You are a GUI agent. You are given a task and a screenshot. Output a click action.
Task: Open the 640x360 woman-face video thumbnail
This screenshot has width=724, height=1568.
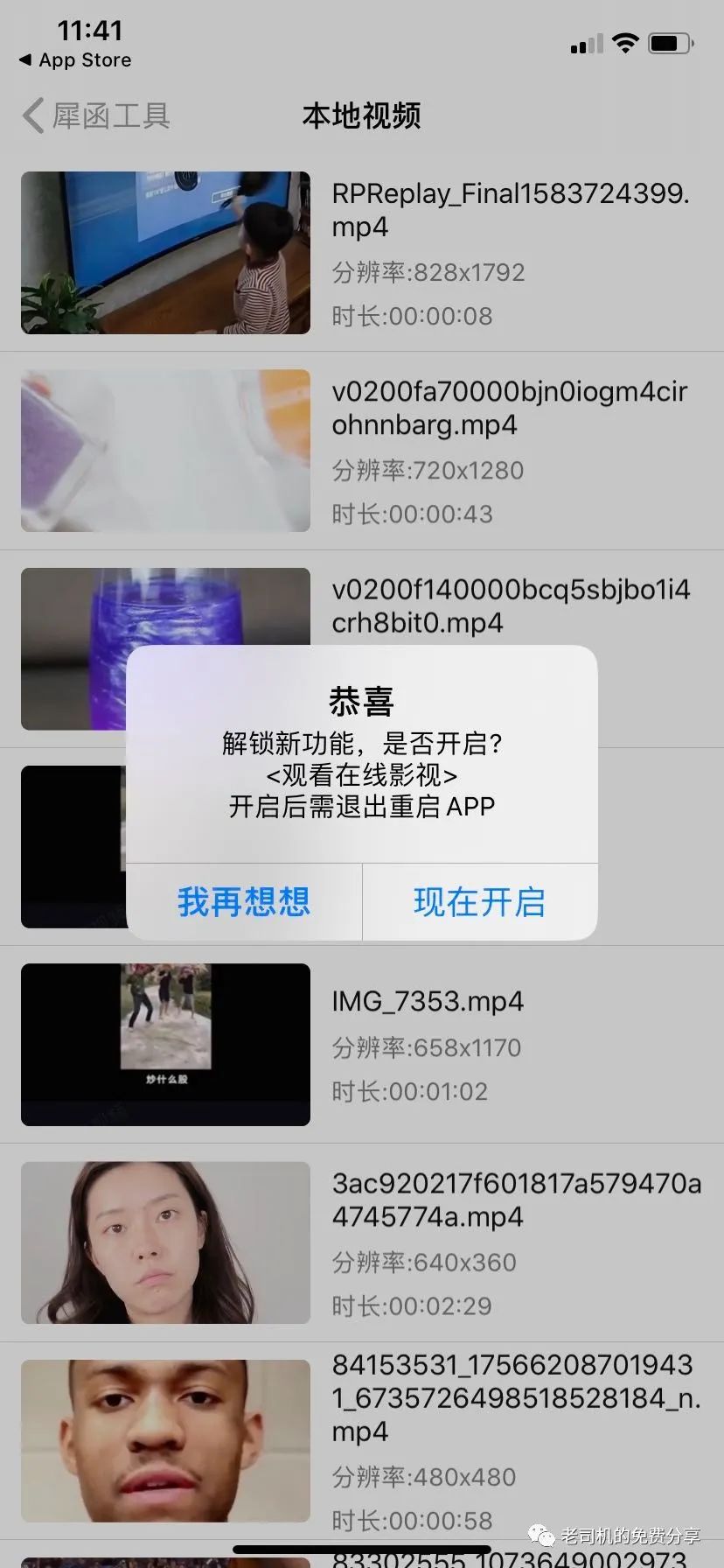point(164,1242)
